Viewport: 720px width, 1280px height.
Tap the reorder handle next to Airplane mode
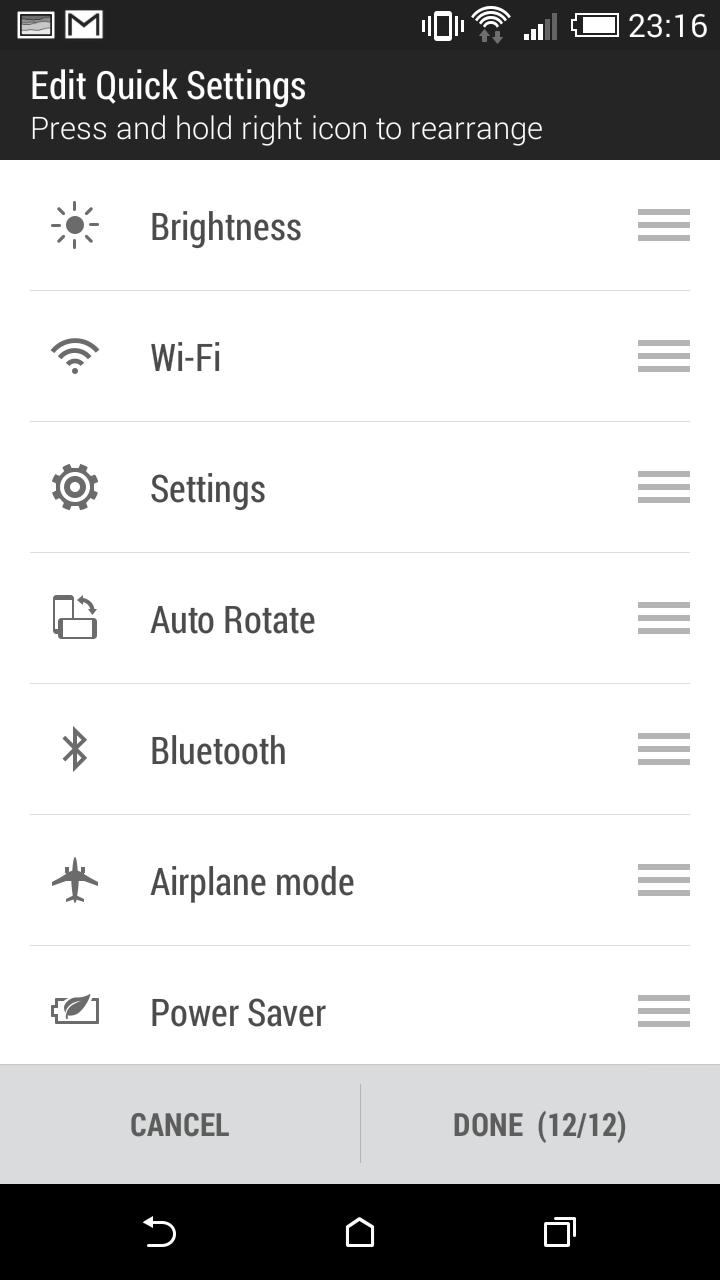pyautogui.click(x=664, y=880)
